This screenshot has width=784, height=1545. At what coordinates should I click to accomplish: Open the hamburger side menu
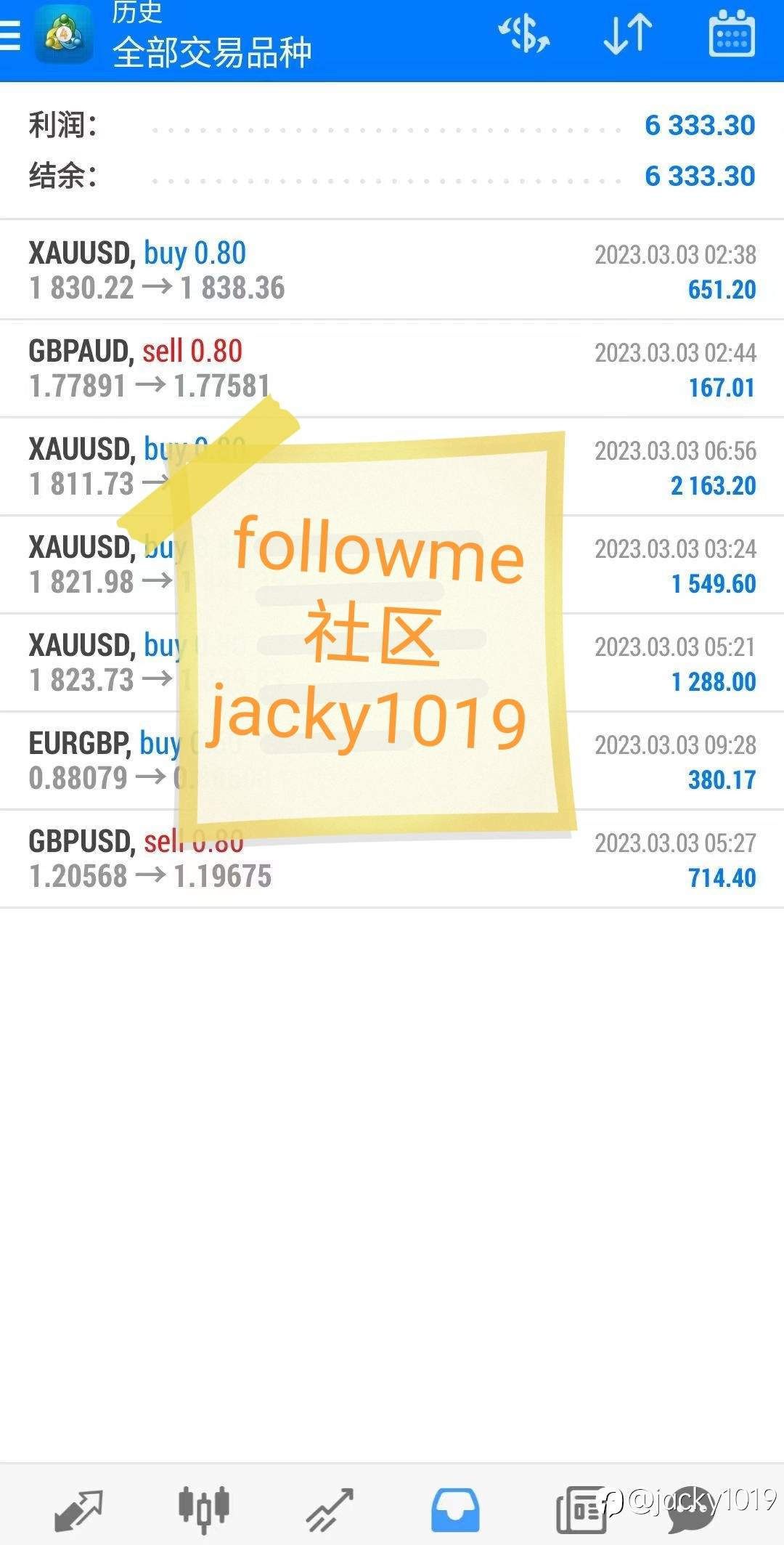(10, 34)
